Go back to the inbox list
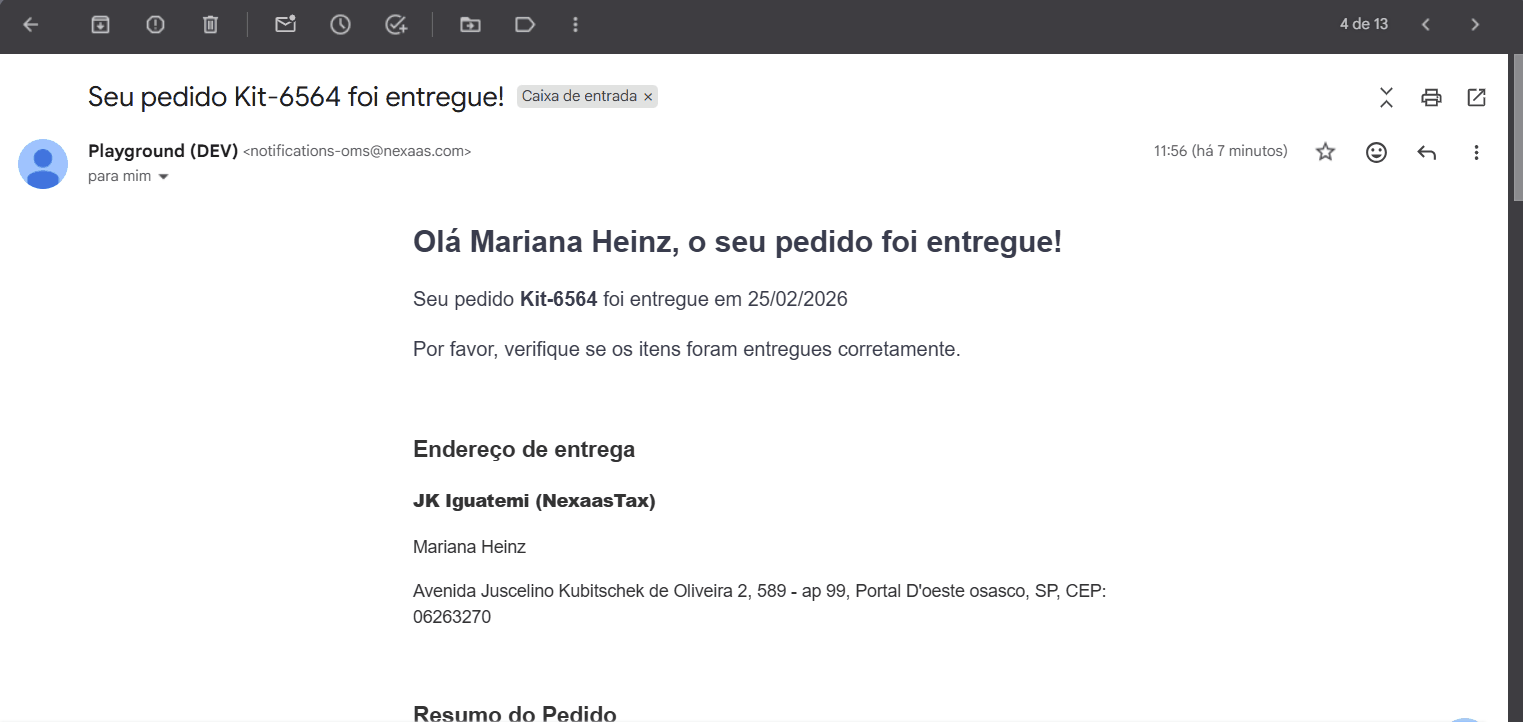The height and width of the screenshot is (722, 1523). 31,25
